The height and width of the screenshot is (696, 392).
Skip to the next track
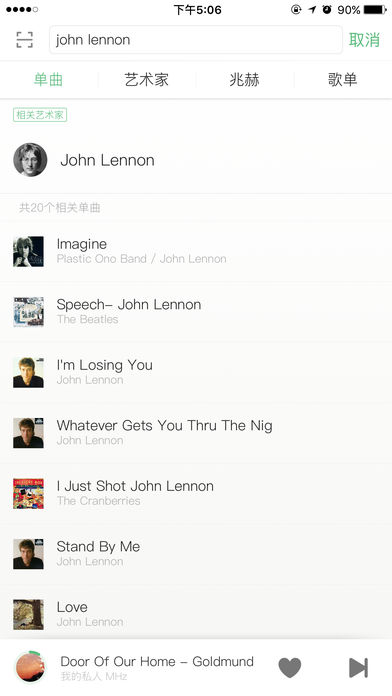(358, 668)
